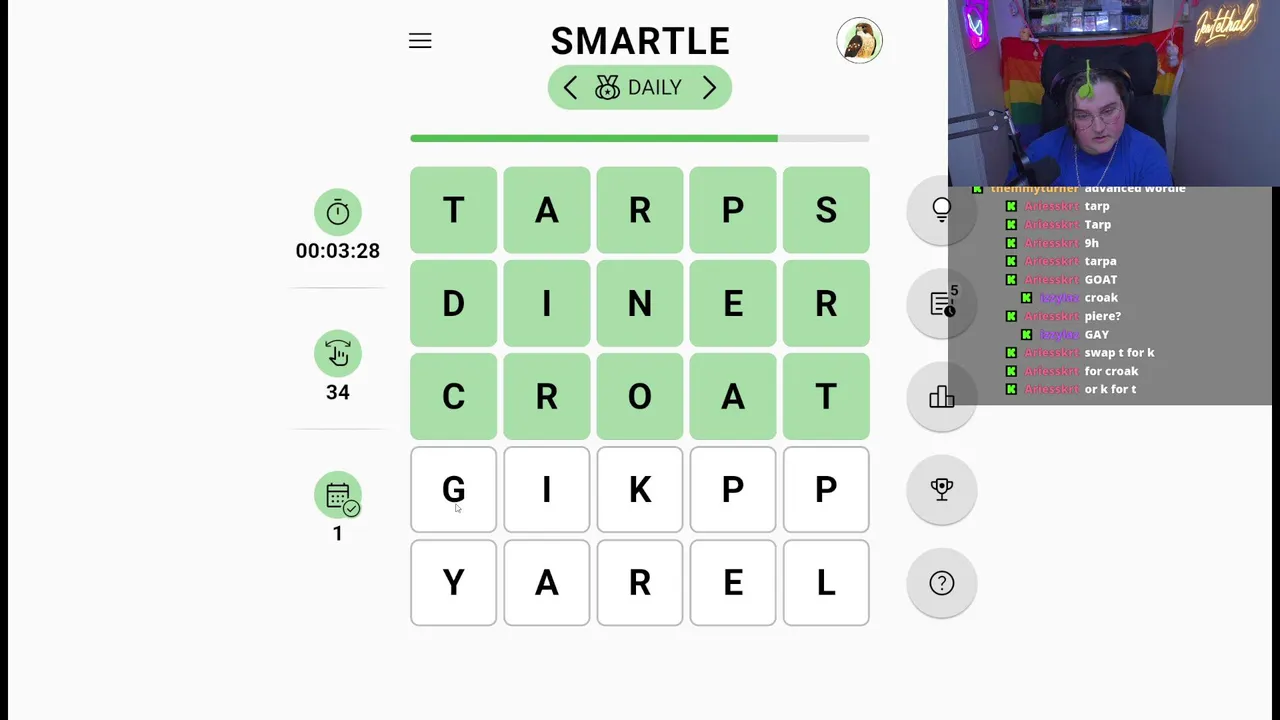Select the I tile next to G

pyautogui.click(x=547, y=490)
